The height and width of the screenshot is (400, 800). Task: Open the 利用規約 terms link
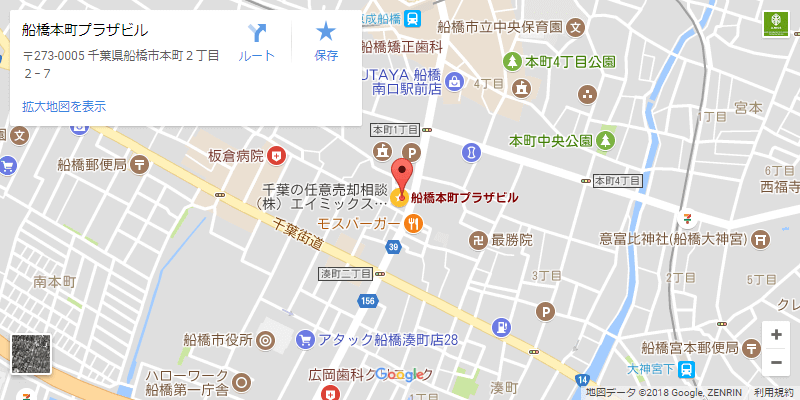coord(774,393)
